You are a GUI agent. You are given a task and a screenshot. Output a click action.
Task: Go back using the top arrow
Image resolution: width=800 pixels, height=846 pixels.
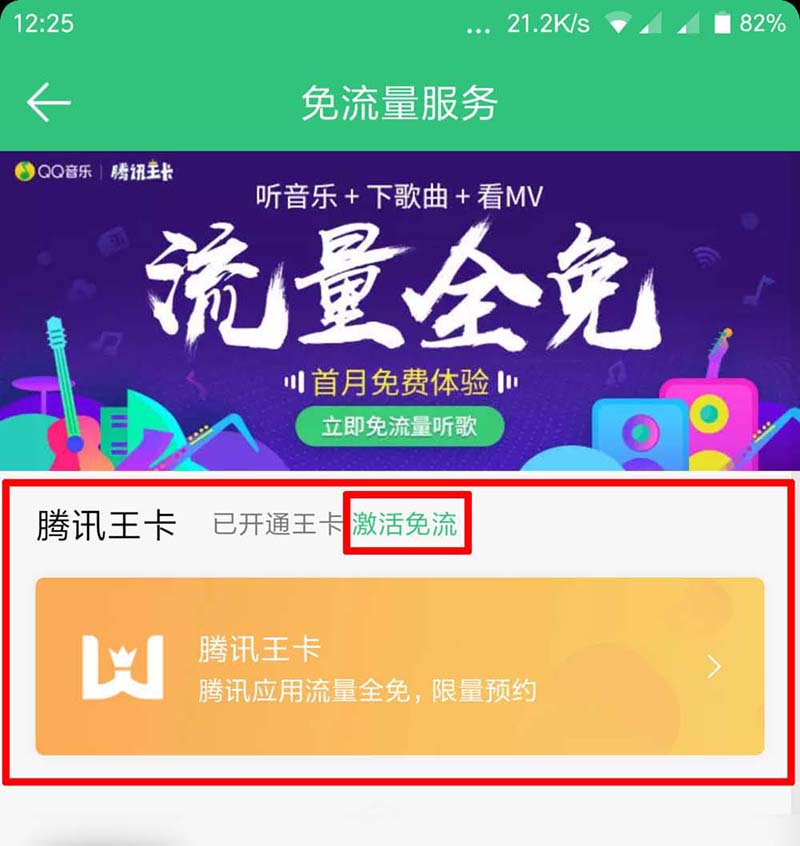pyautogui.click(x=48, y=103)
